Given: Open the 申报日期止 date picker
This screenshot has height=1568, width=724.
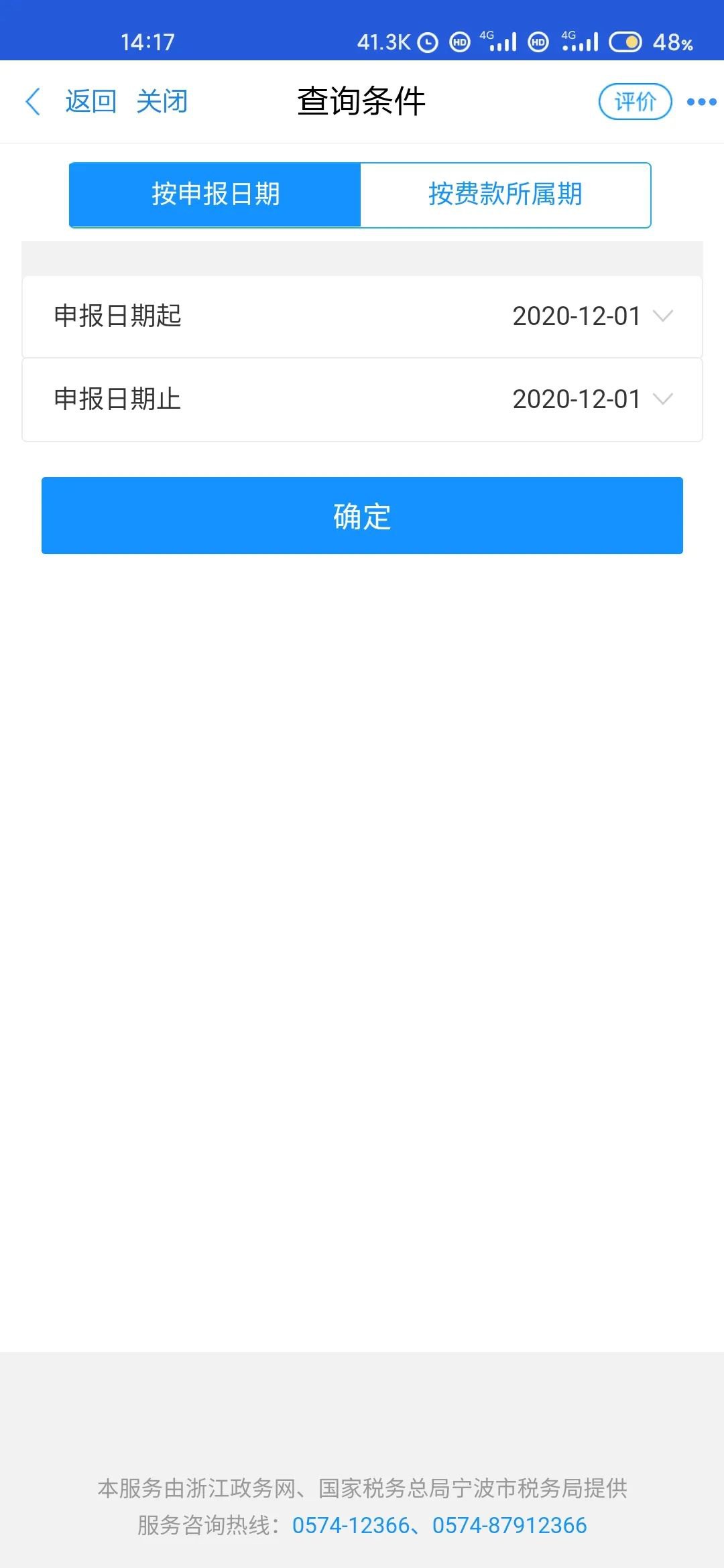Looking at the screenshot, I should [362, 399].
